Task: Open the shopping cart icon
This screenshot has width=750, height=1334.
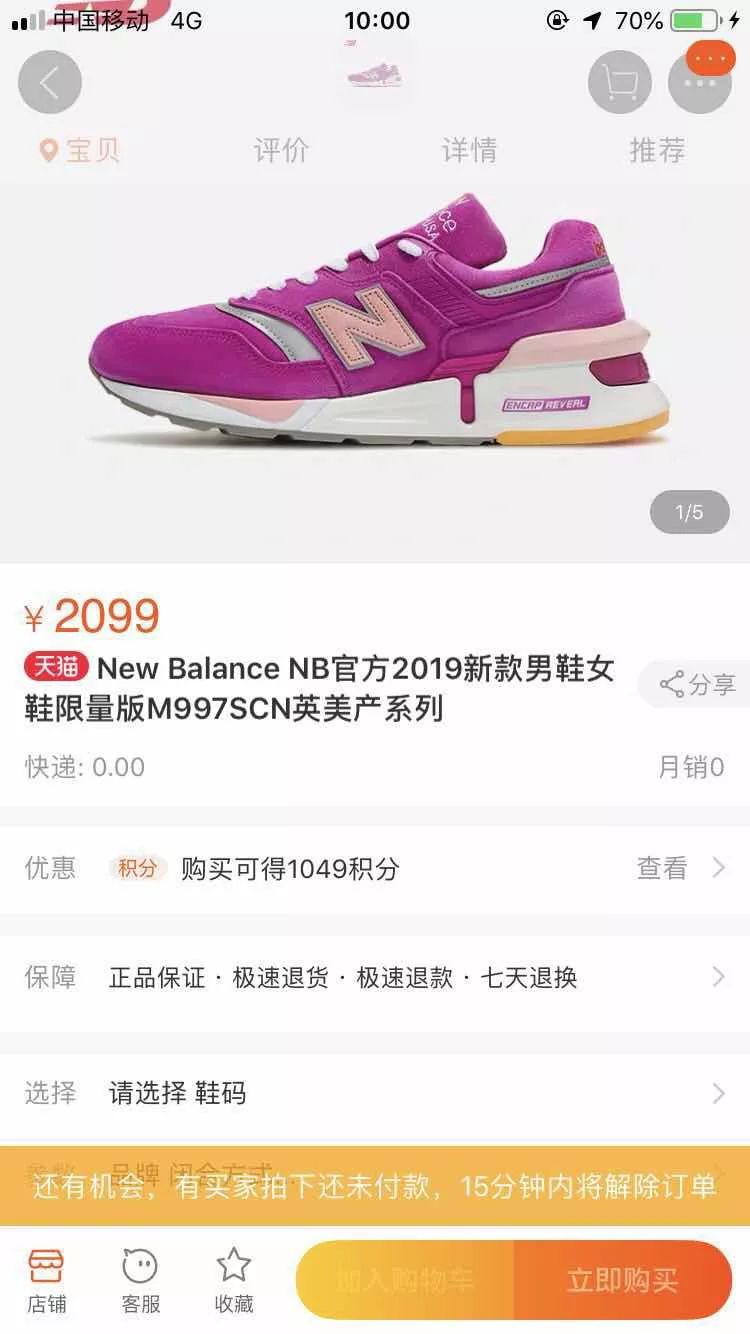Action: [618, 82]
